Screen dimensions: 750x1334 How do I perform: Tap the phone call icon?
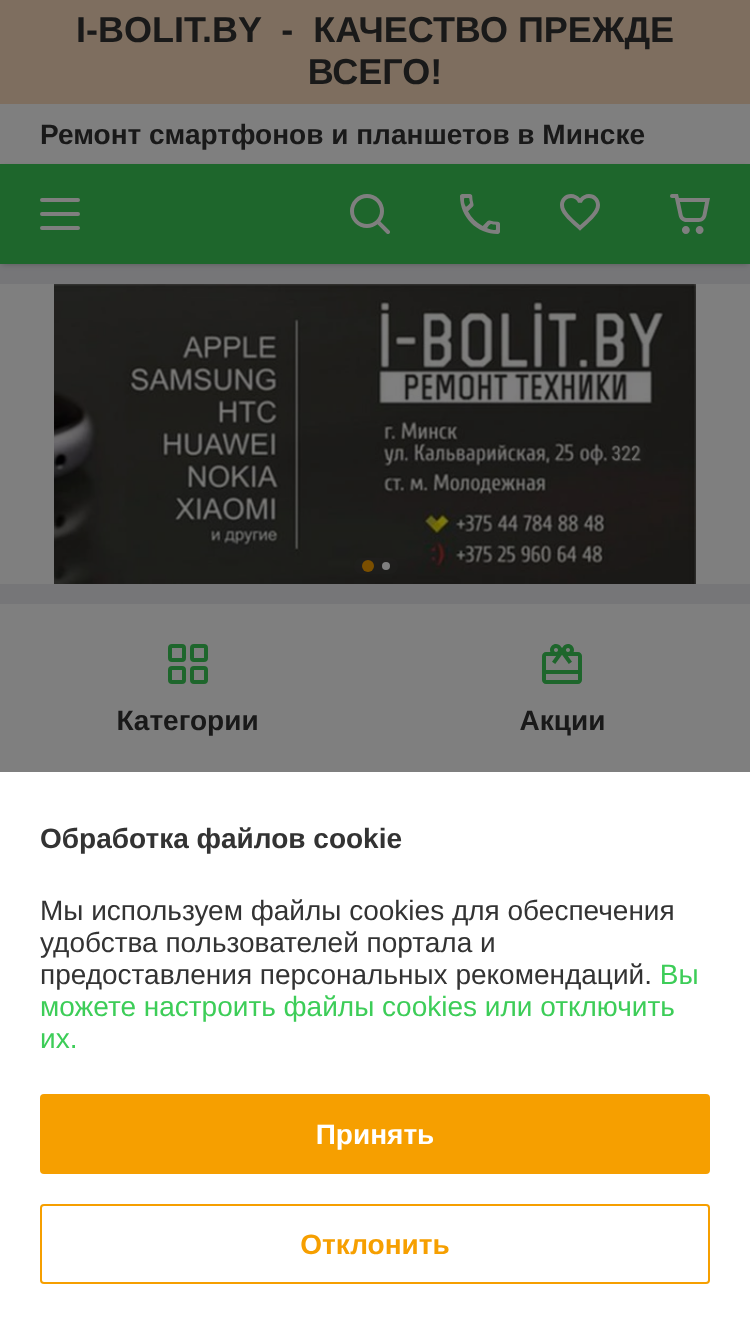point(480,214)
